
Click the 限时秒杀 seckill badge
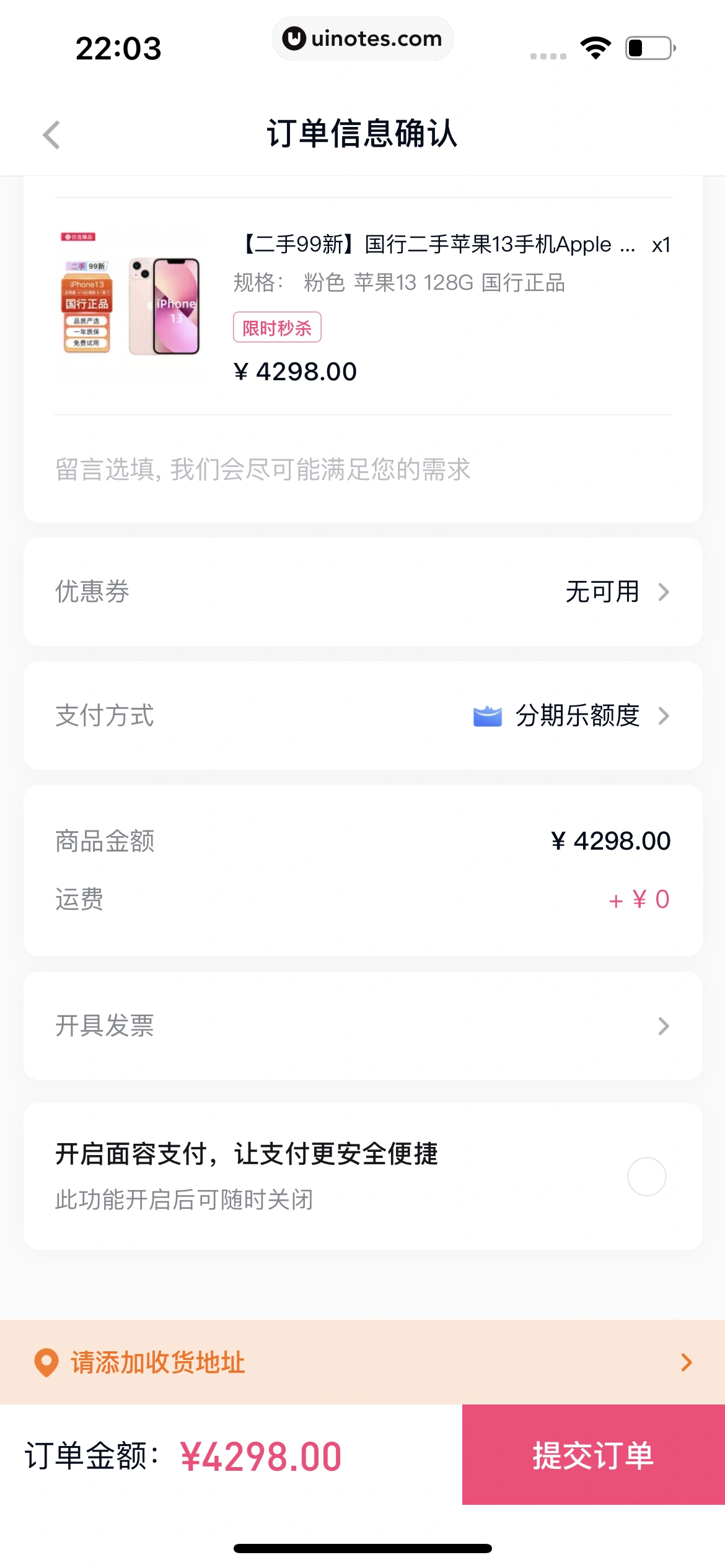(277, 328)
